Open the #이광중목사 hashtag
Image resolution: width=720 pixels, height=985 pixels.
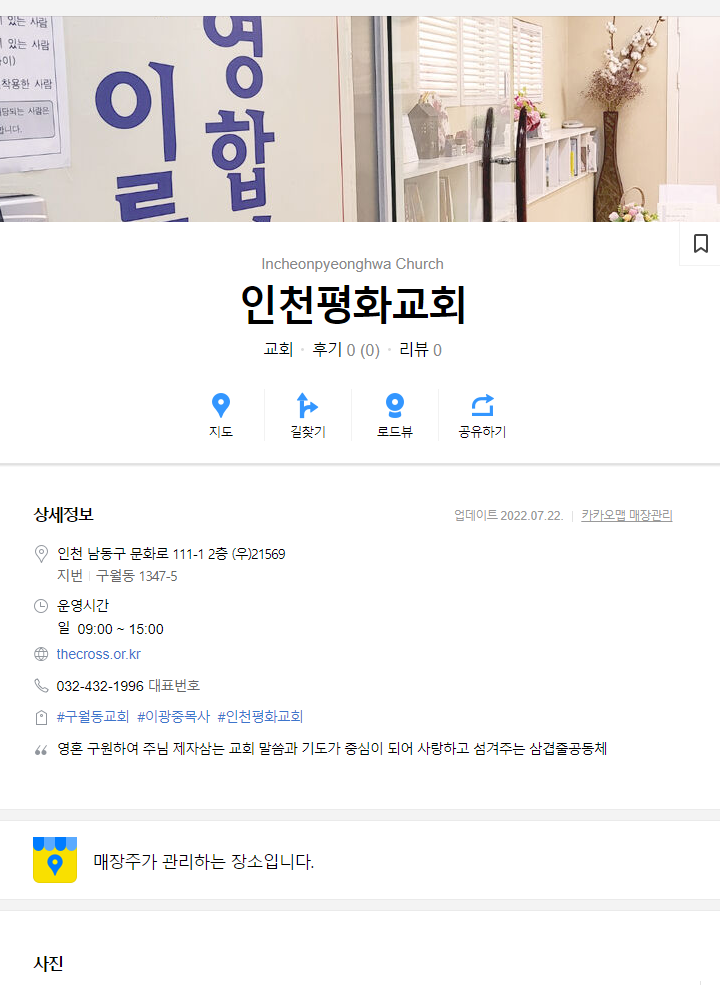[x=173, y=716]
